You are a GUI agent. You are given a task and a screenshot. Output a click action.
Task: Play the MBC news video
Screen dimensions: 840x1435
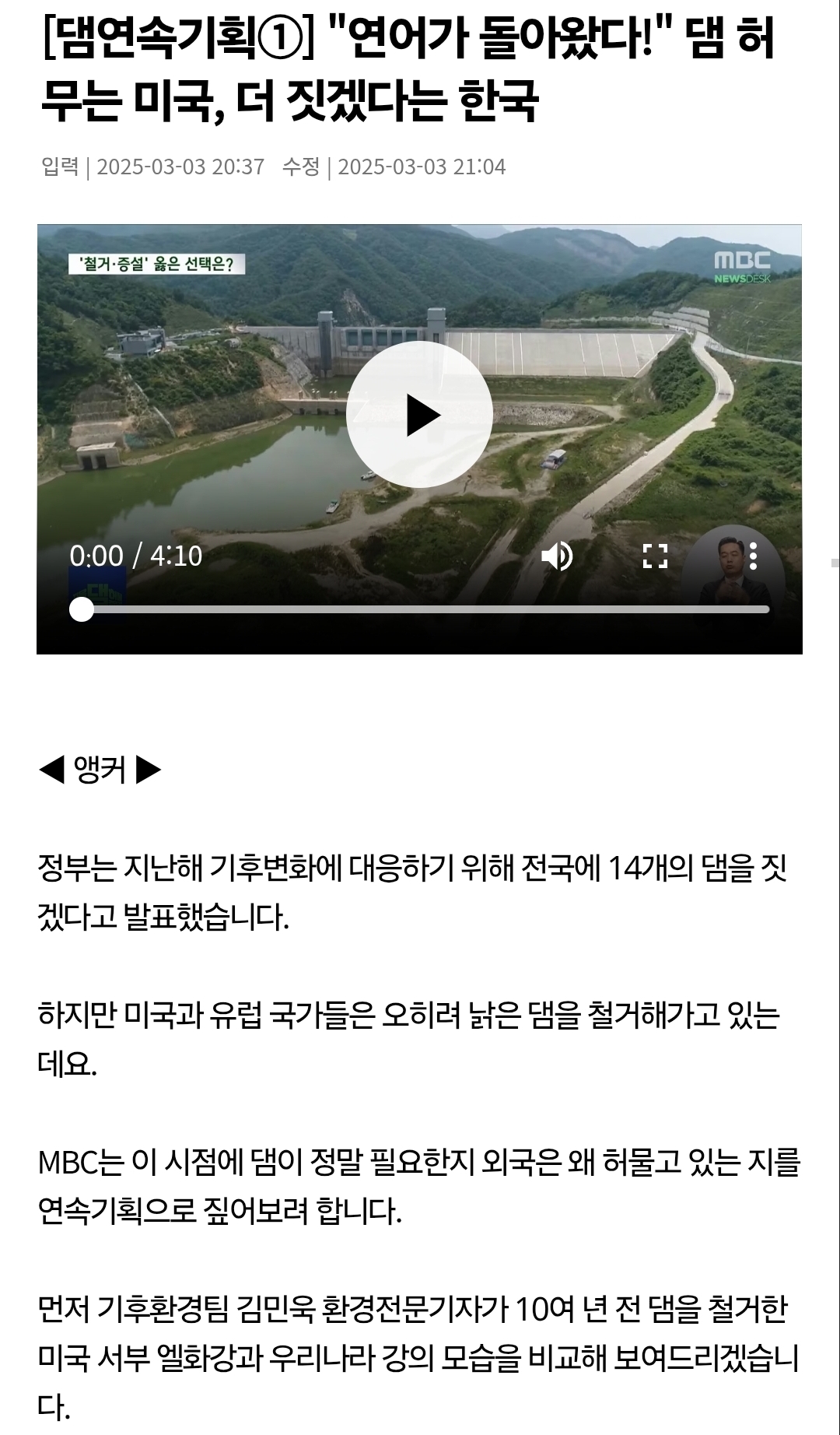click(x=419, y=415)
